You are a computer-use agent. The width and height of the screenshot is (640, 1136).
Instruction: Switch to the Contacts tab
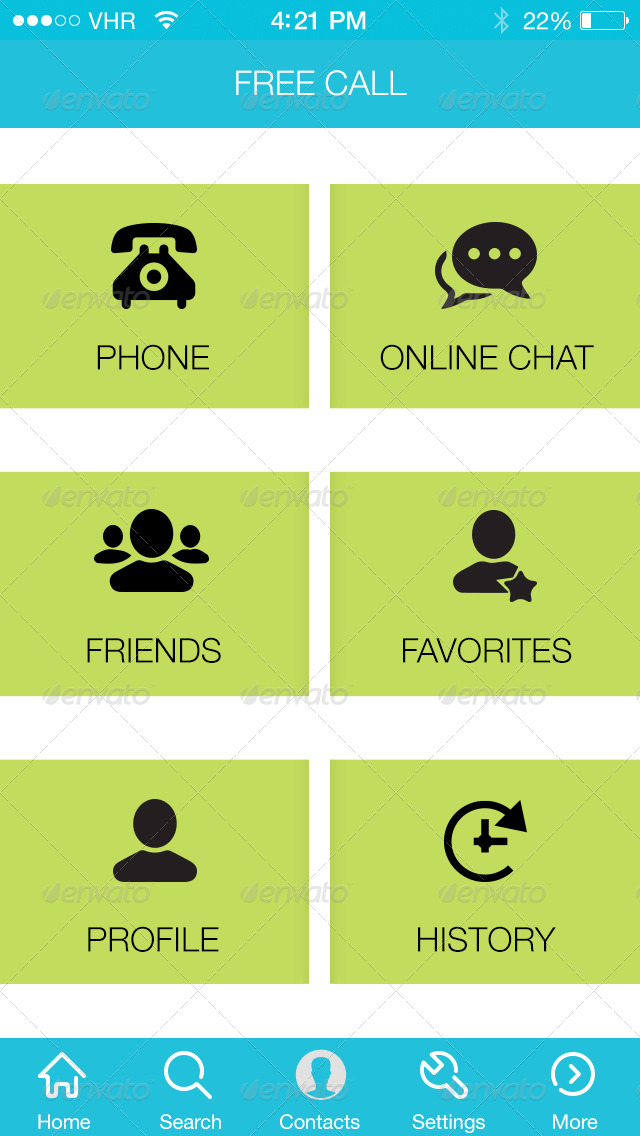320,1088
